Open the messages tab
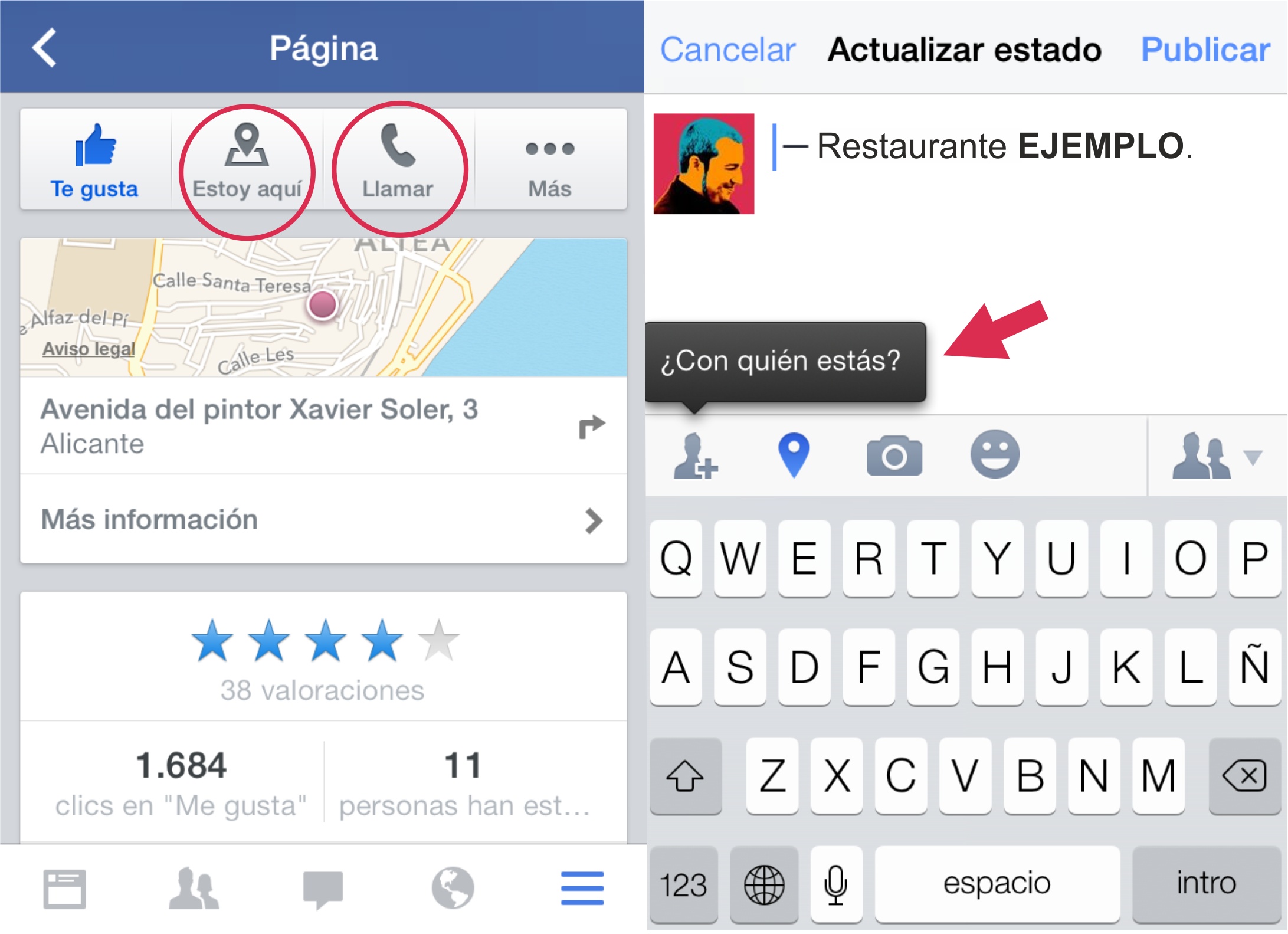This screenshot has width=1288, height=934. (x=323, y=889)
